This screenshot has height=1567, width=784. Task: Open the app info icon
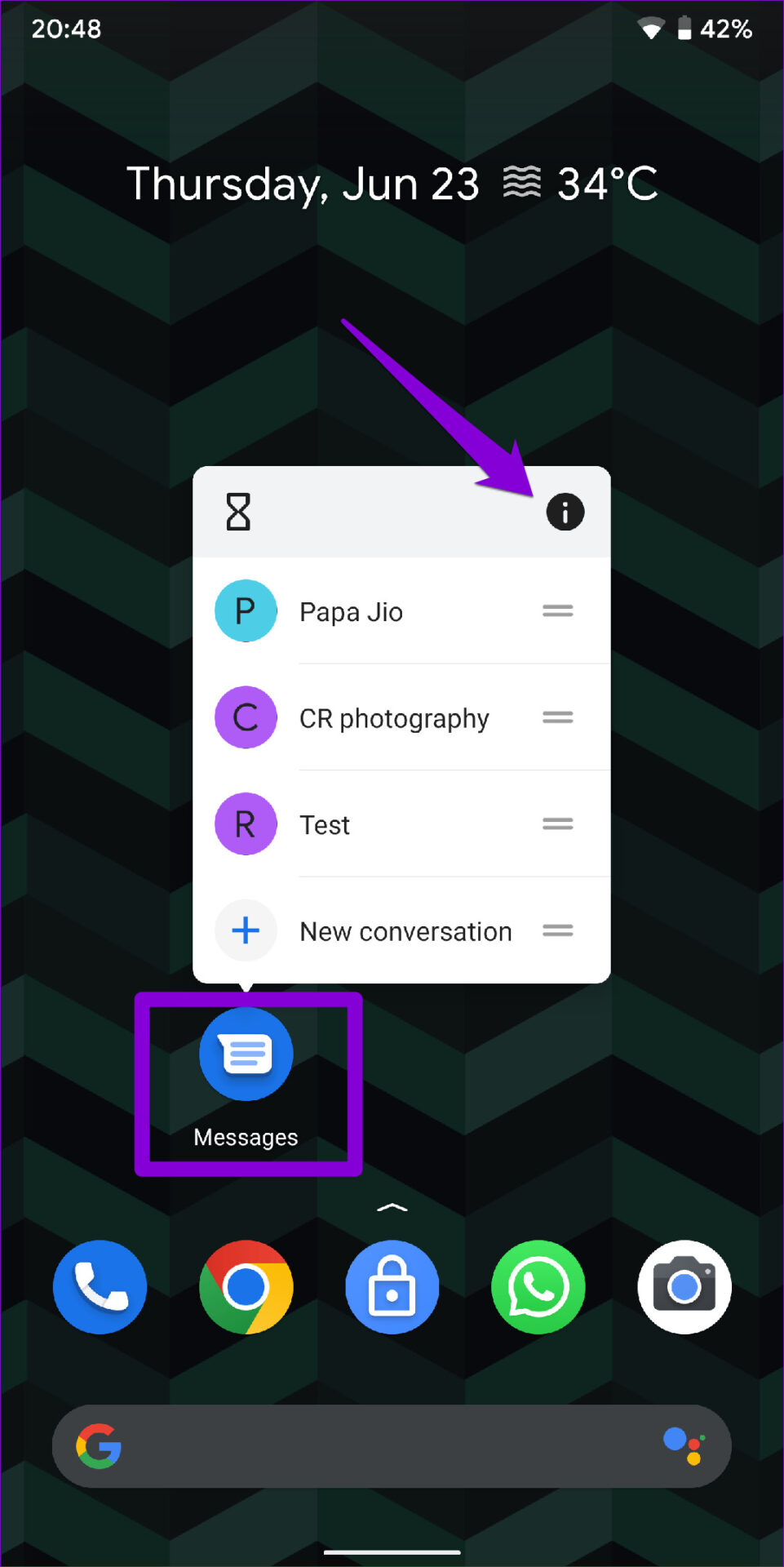(565, 513)
